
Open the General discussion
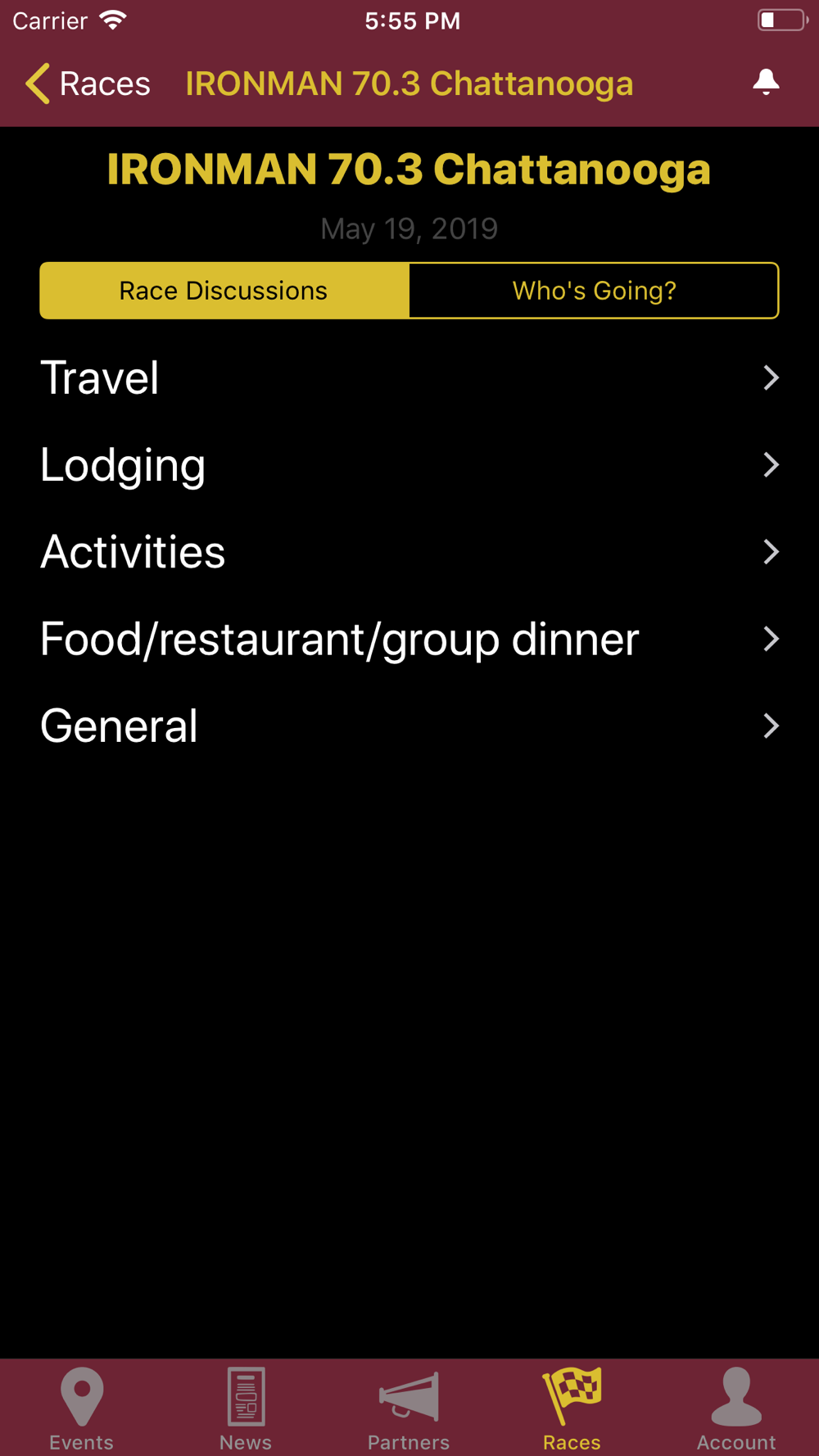[x=409, y=725]
